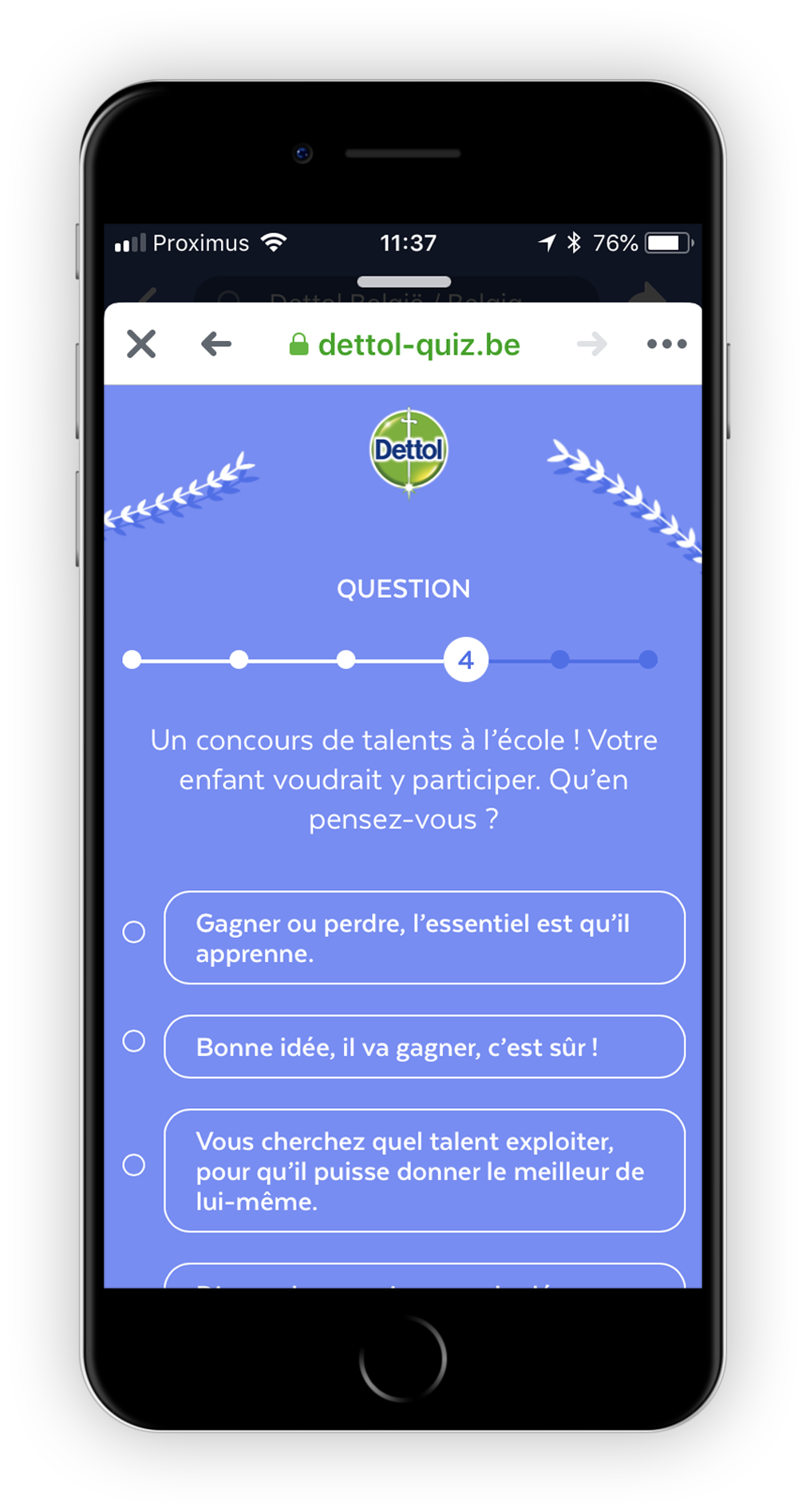Select radio for 'Vous cherchez quel talent exploiter'
The image size is (806, 1512).
pyautogui.click(x=134, y=1165)
